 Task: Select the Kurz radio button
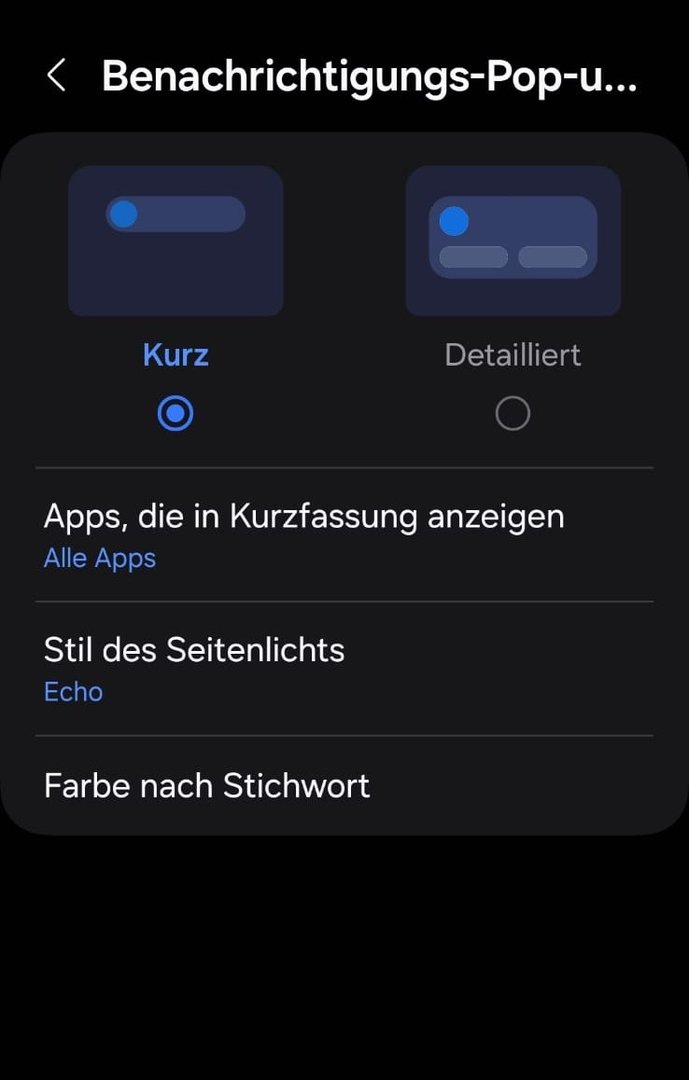pos(175,413)
